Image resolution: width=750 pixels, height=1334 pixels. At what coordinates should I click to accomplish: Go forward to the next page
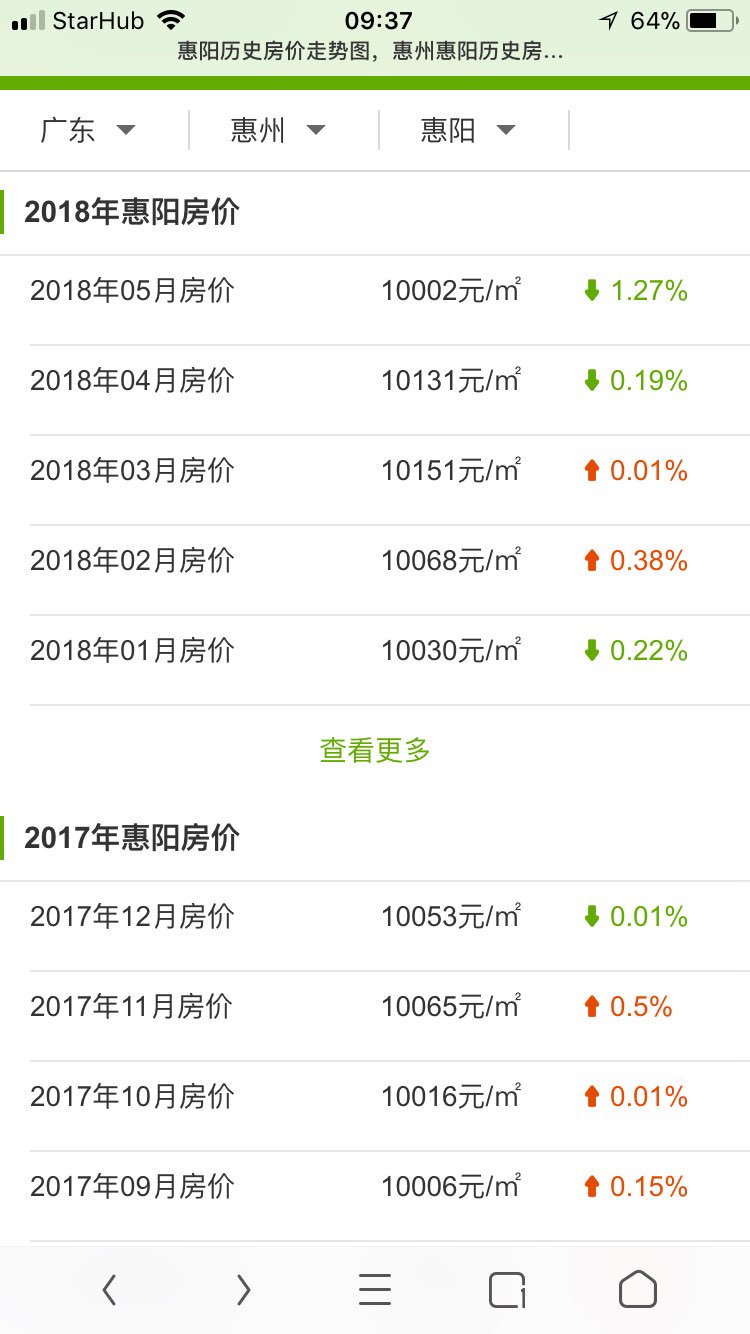[243, 1290]
